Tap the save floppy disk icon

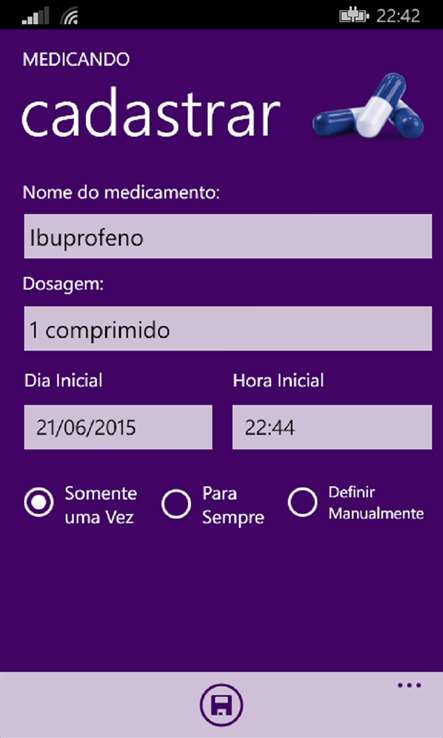(222, 705)
